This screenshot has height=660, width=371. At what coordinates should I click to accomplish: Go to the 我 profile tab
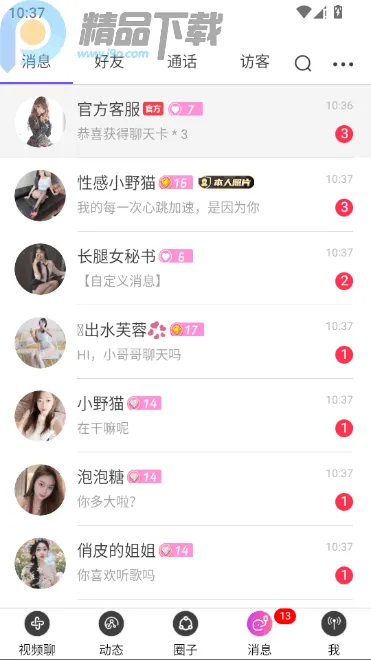click(334, 633)
